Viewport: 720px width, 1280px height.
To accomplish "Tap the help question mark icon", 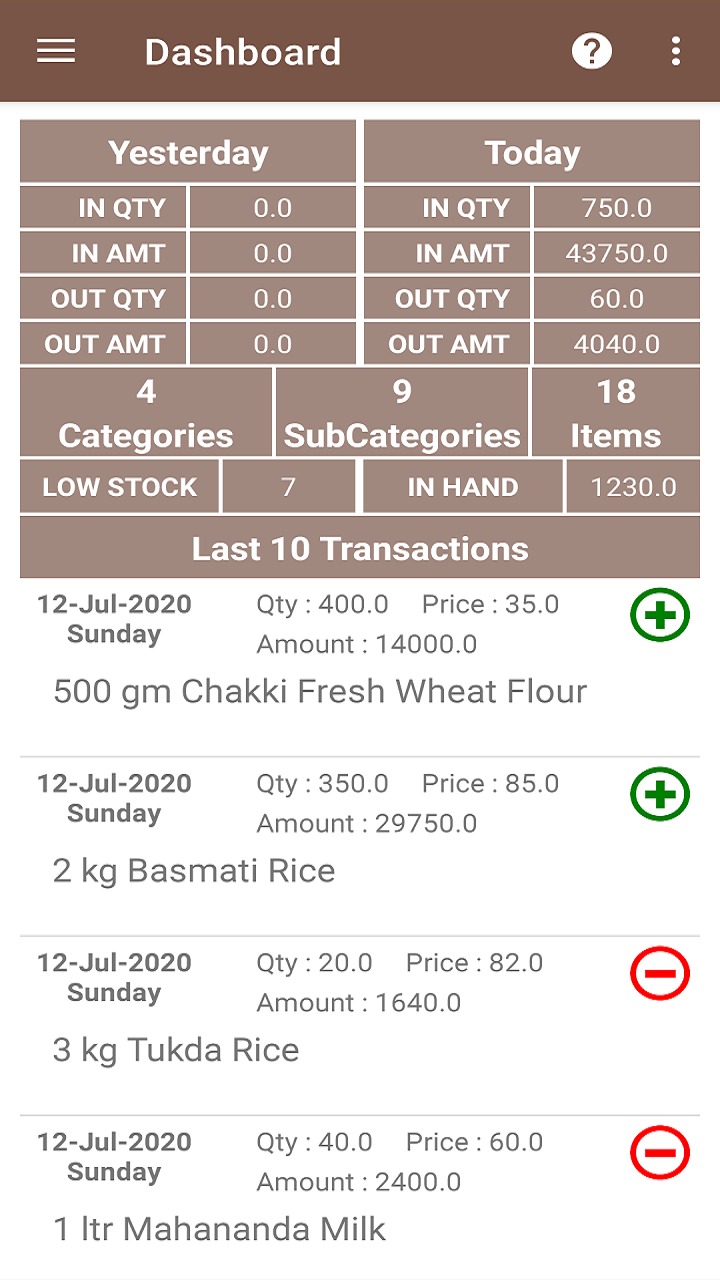I will tap(590, 50).
